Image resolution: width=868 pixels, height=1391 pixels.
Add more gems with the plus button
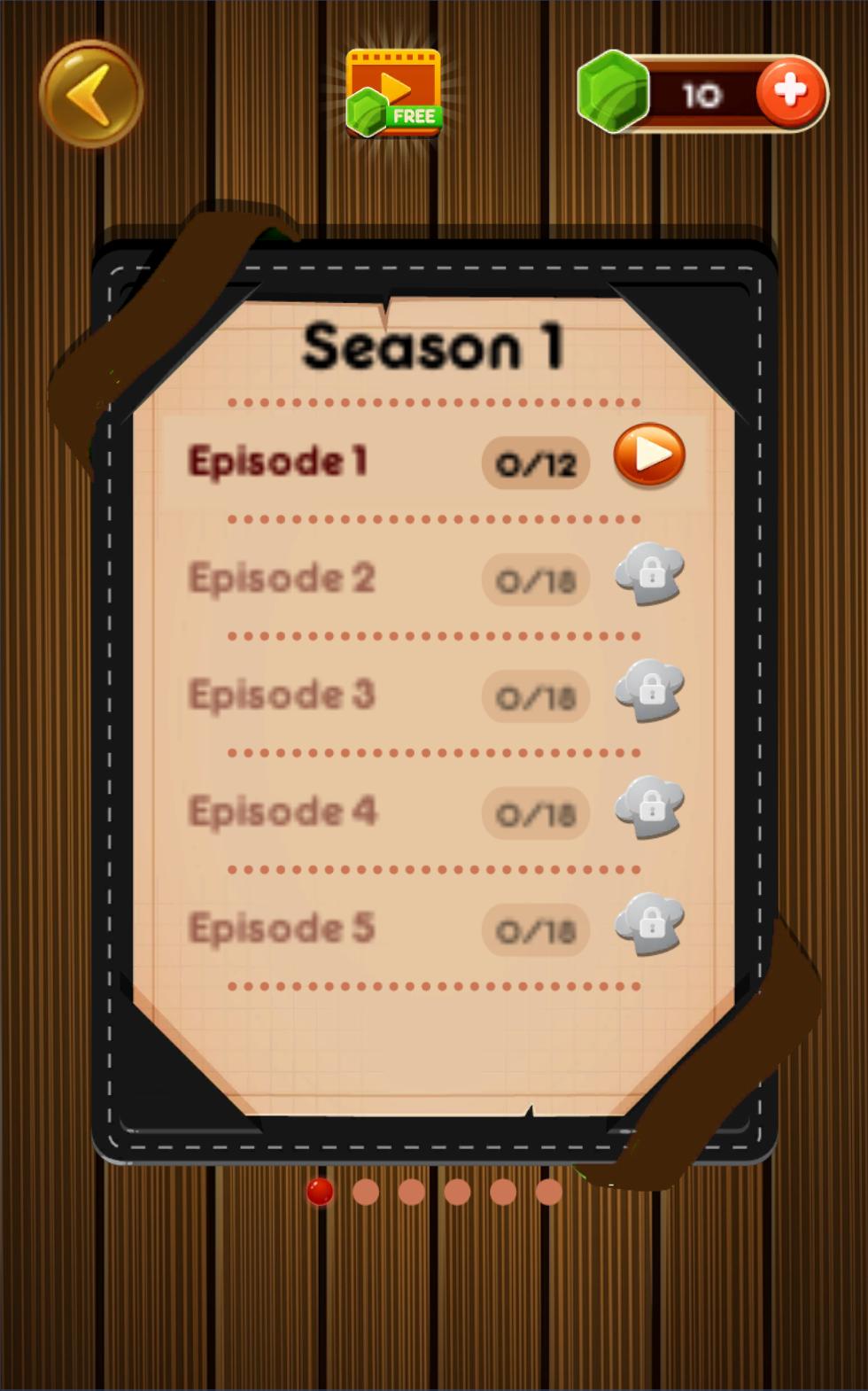coord(791,92)
